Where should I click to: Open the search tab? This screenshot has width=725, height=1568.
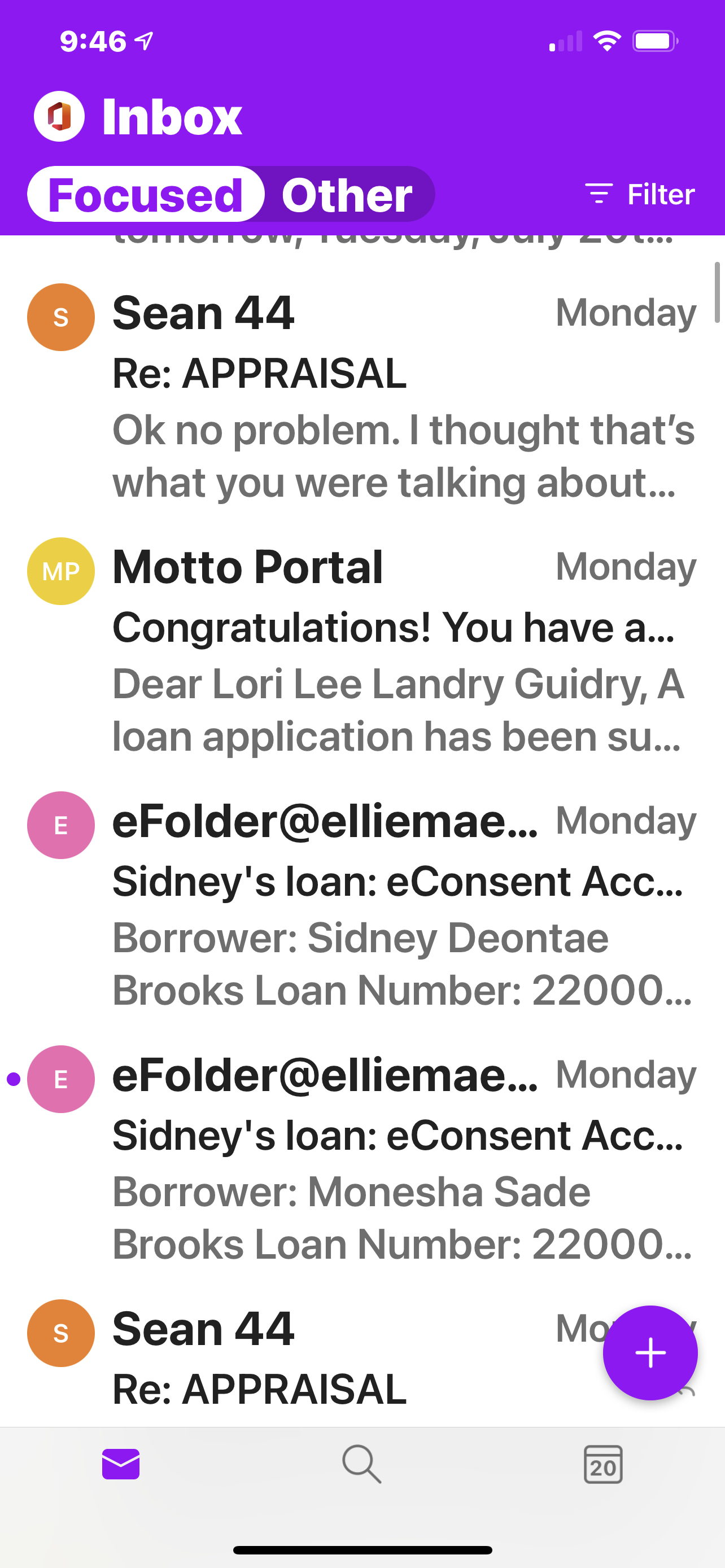(362, 1464)
